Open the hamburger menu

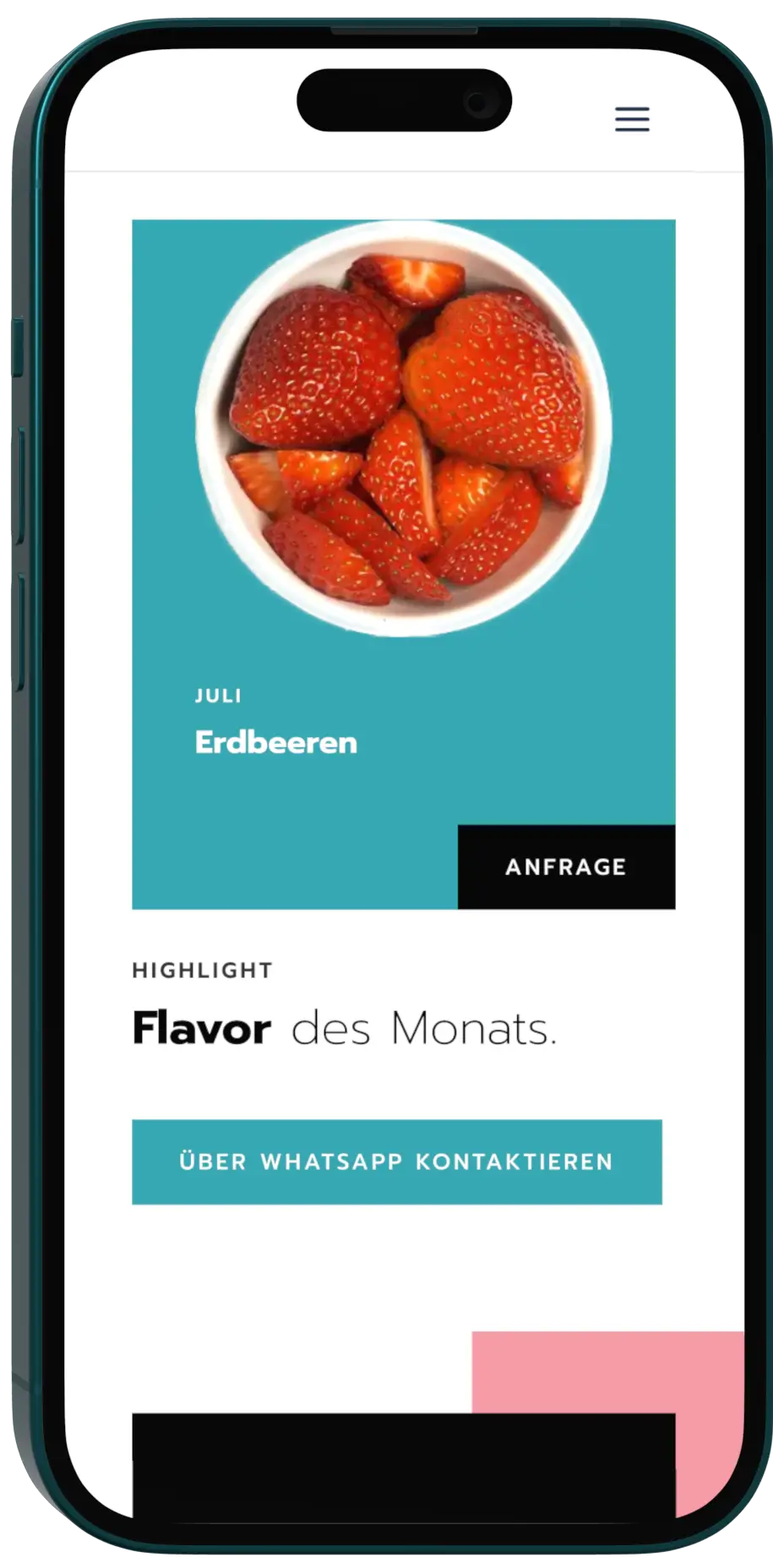(x=632, y=119)
